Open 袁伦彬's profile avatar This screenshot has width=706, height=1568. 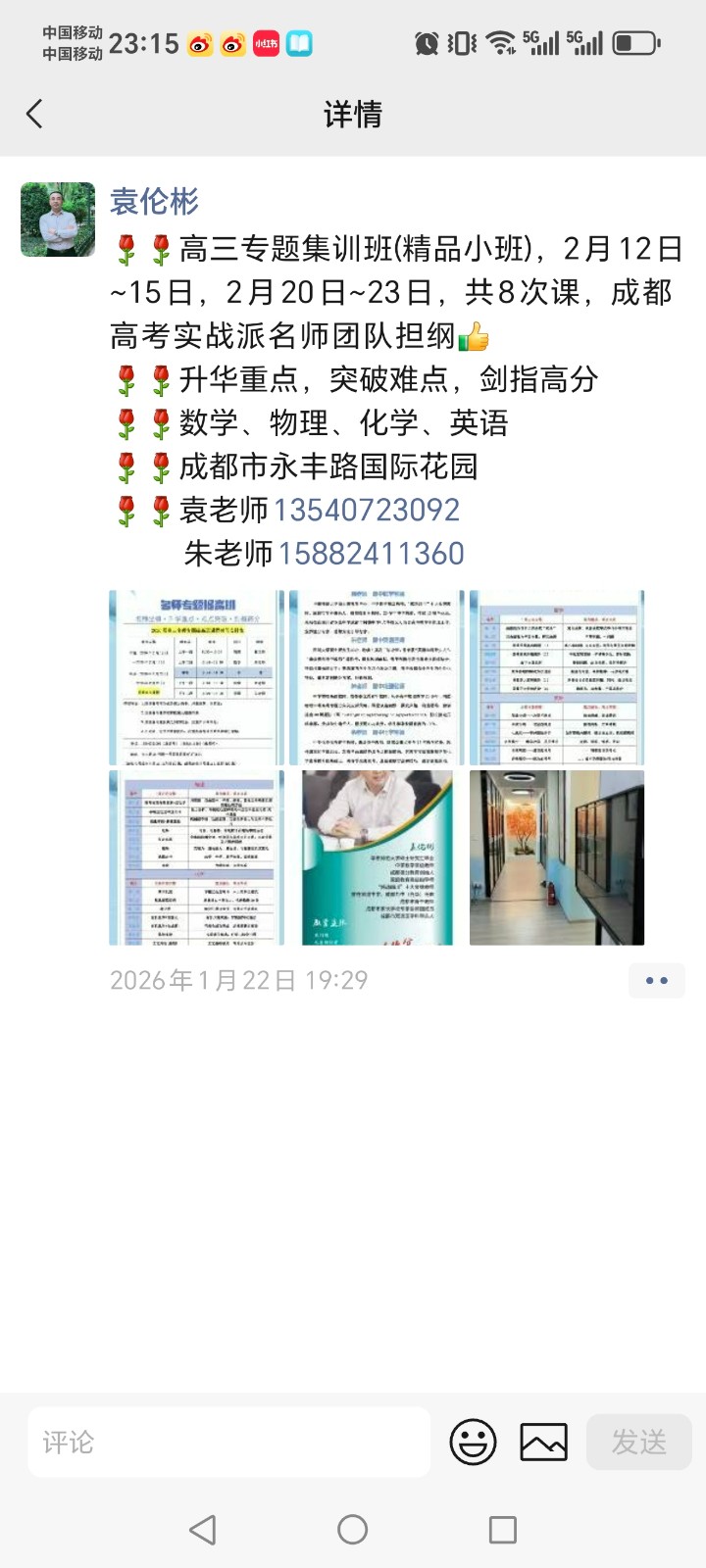(x=58, y=220)
